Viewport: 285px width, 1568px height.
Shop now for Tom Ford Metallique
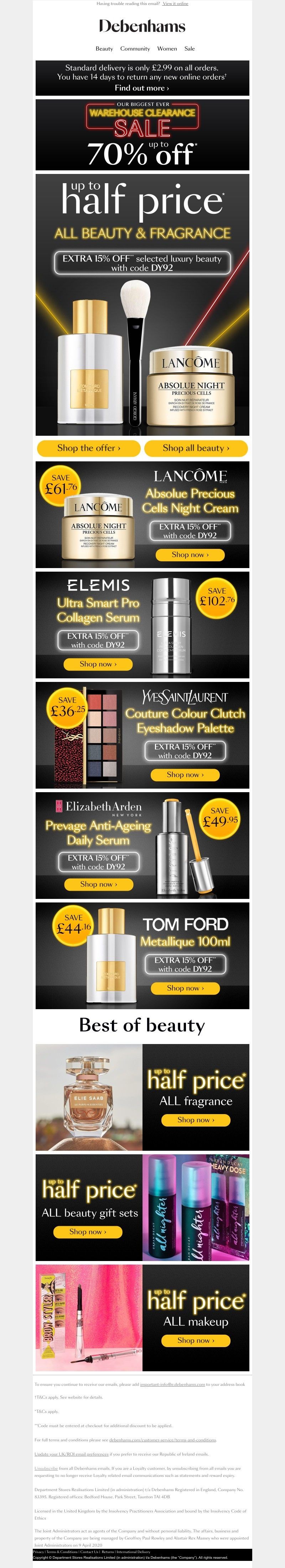[185, 988]
